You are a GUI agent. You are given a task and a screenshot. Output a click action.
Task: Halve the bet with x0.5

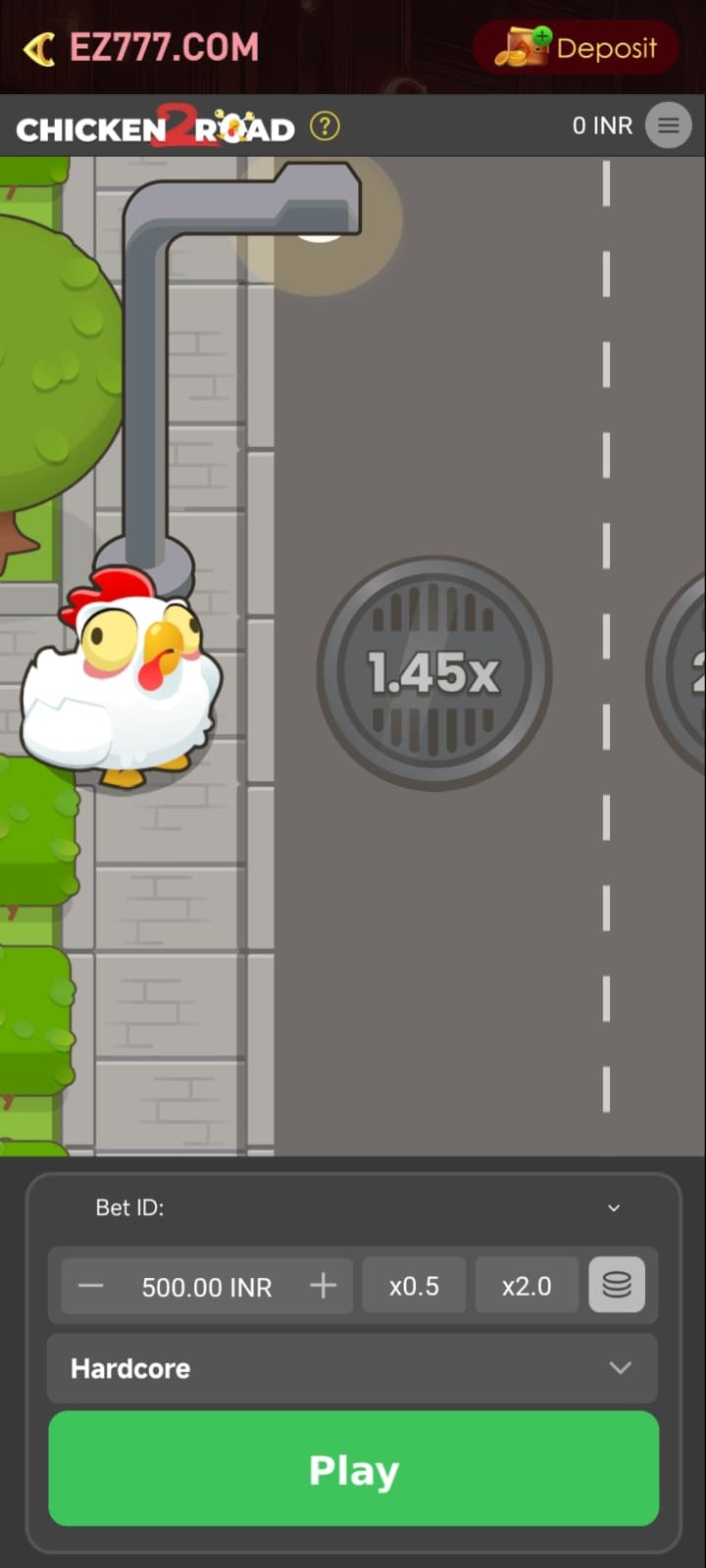[x=414, y=1286]
